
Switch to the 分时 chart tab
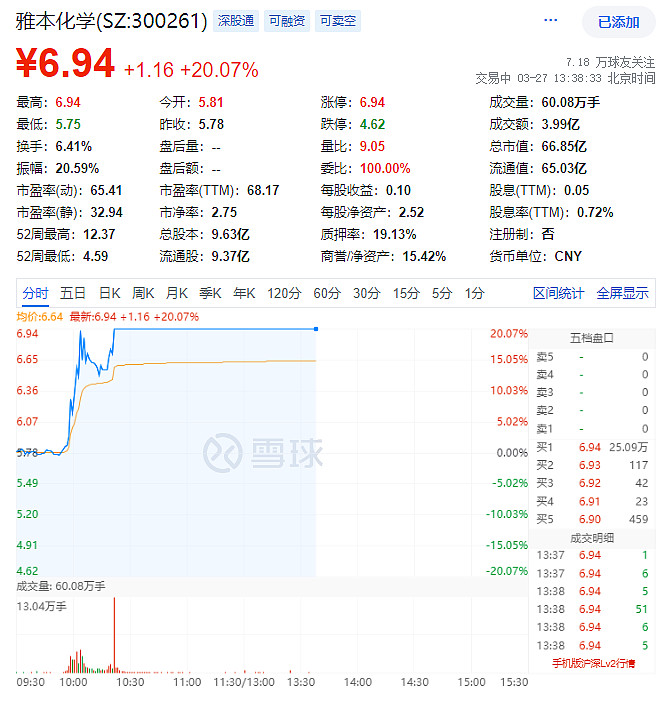tap(35, 293)
